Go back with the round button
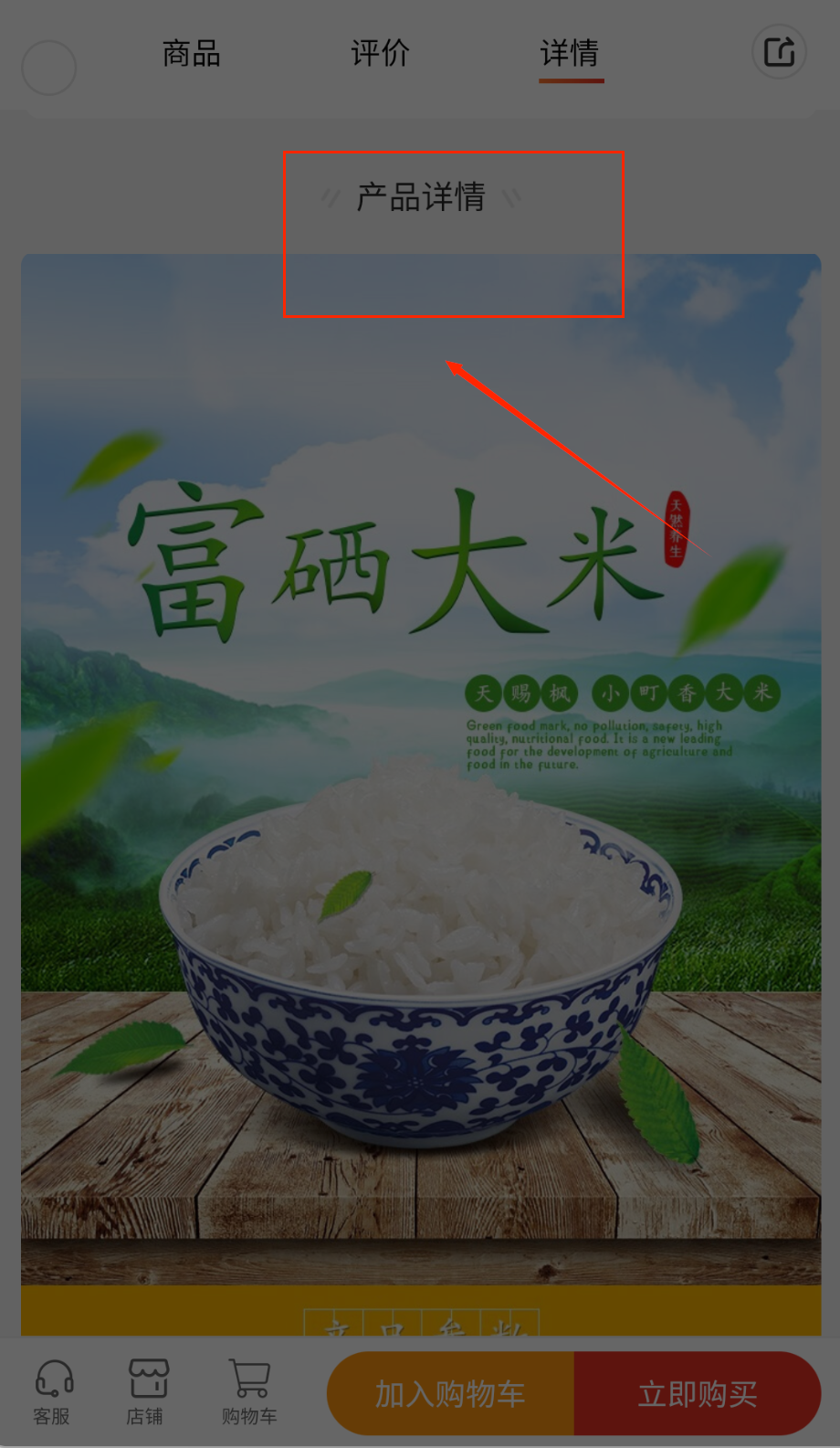Image resolution: width=840 pixels, height=1448 pixels. pyautogui.click(x=48, y=68)
